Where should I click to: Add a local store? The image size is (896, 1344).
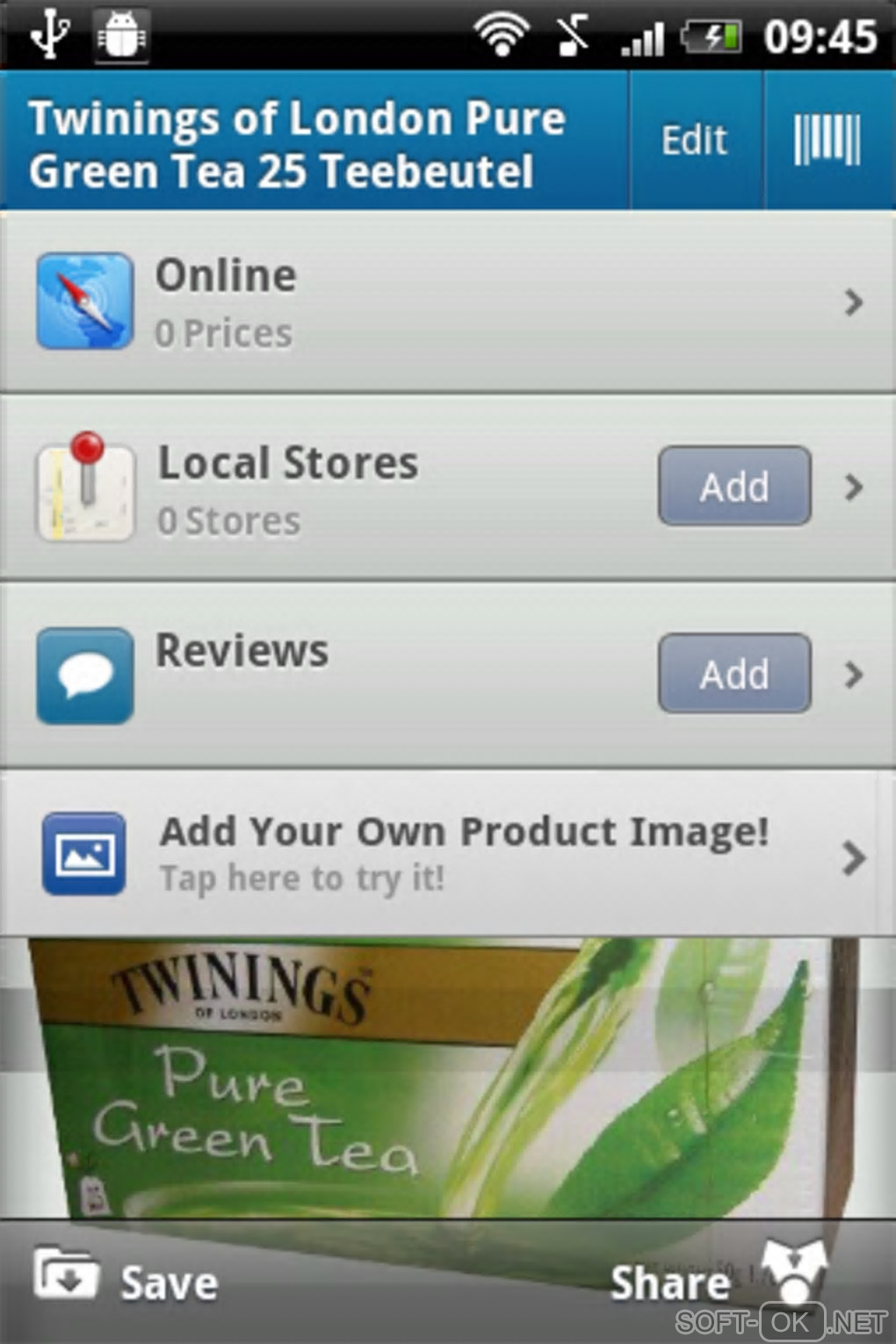[733, 487]
